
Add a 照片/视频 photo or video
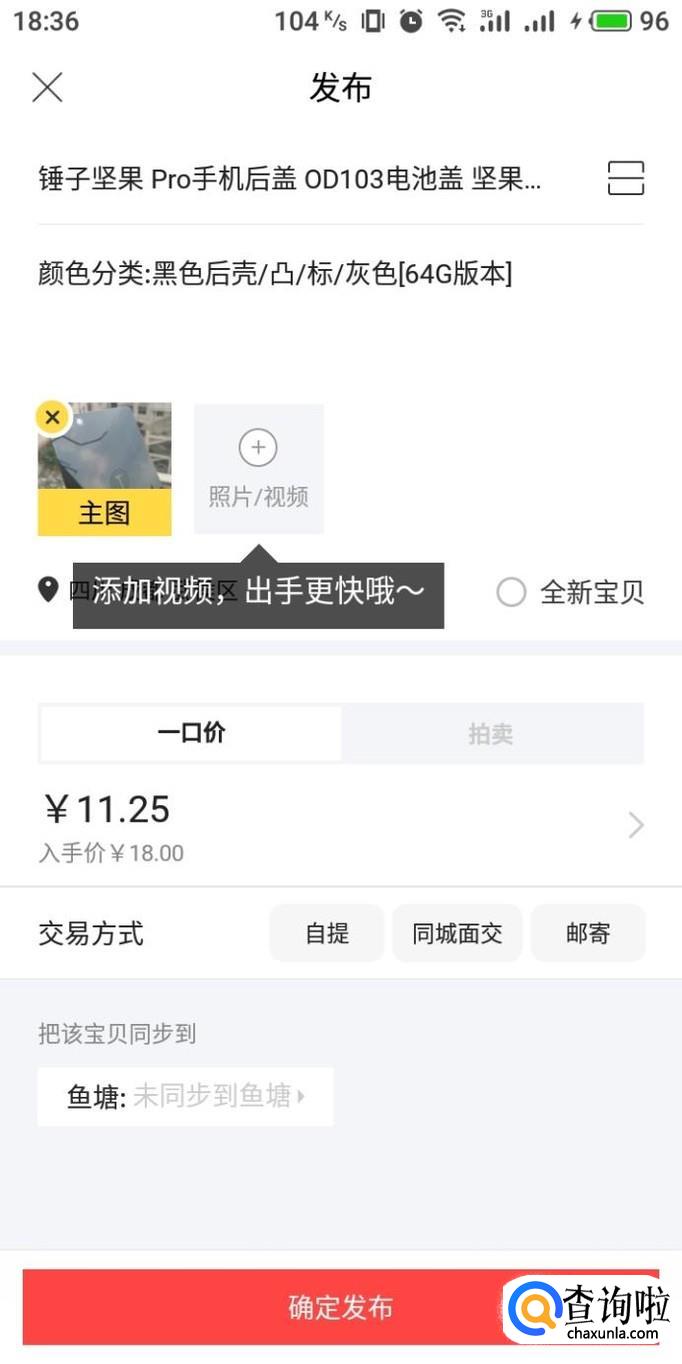(258, 468)
